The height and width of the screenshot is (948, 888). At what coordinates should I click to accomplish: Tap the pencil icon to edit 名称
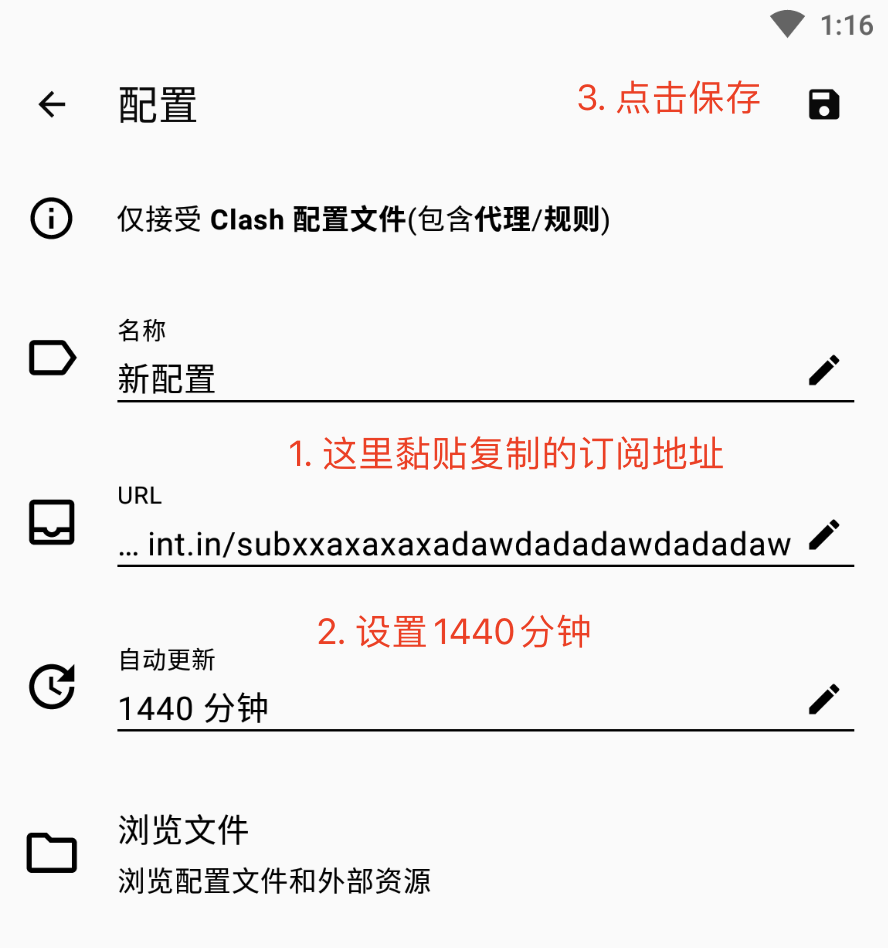click(823, 371)
